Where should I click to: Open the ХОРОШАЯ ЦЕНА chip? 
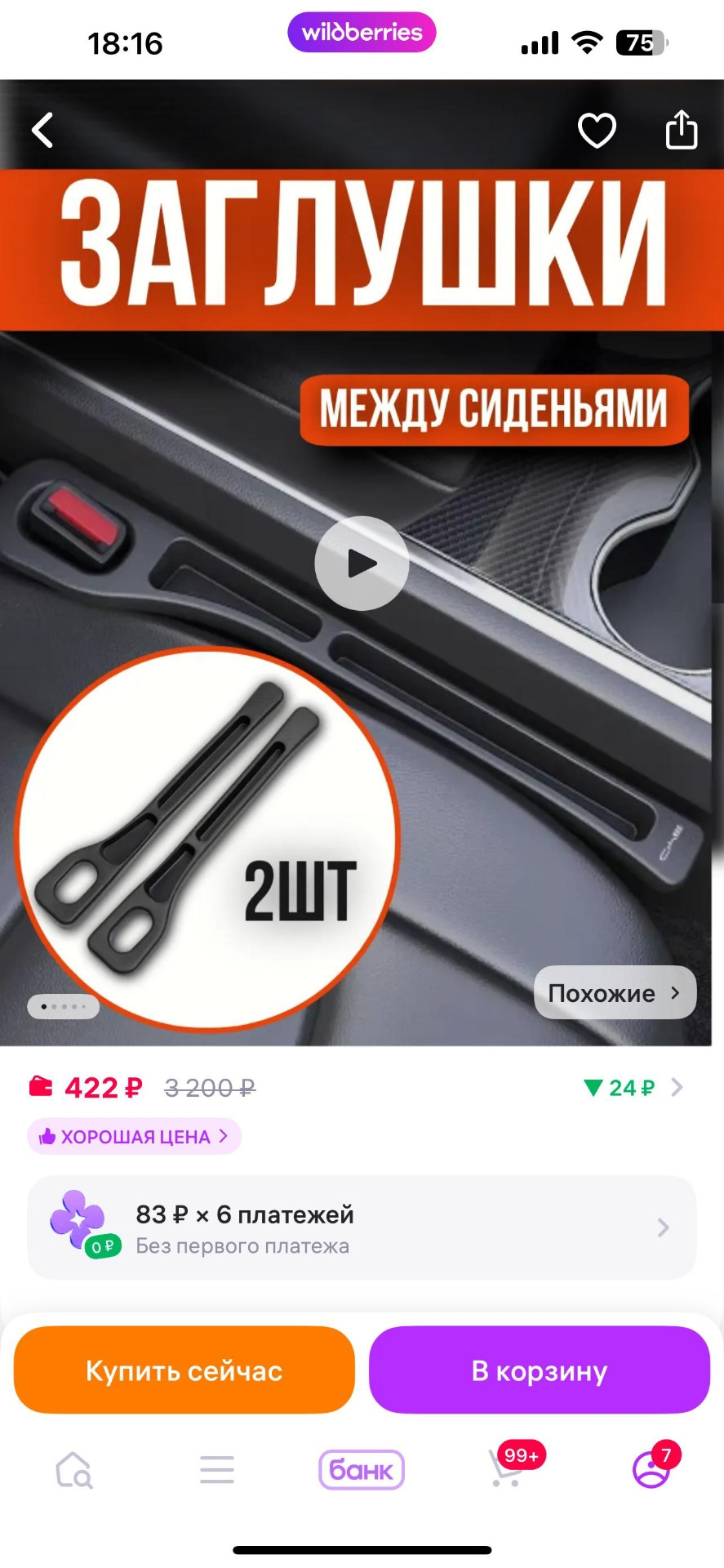click(135, 1136)
